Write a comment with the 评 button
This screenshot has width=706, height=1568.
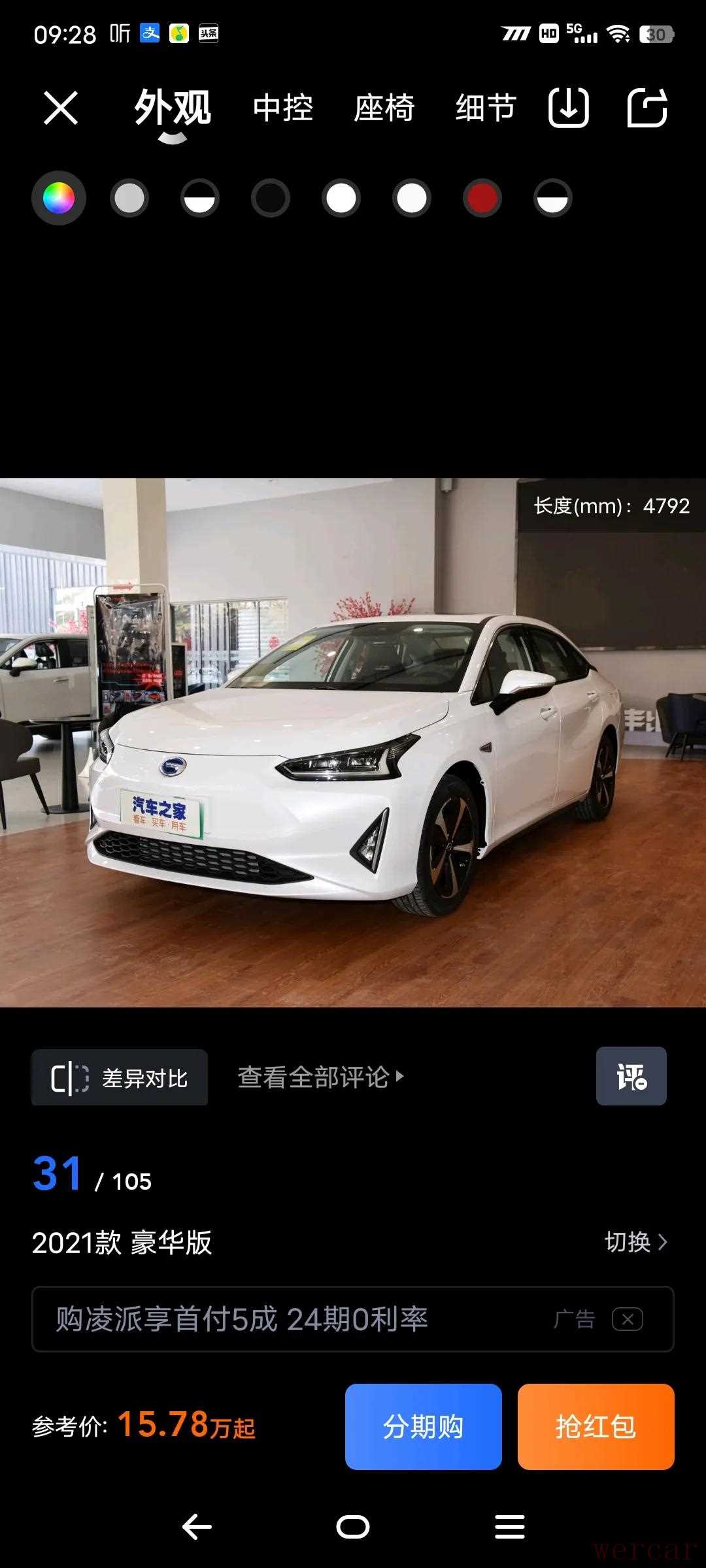[x=631, y=1076]
